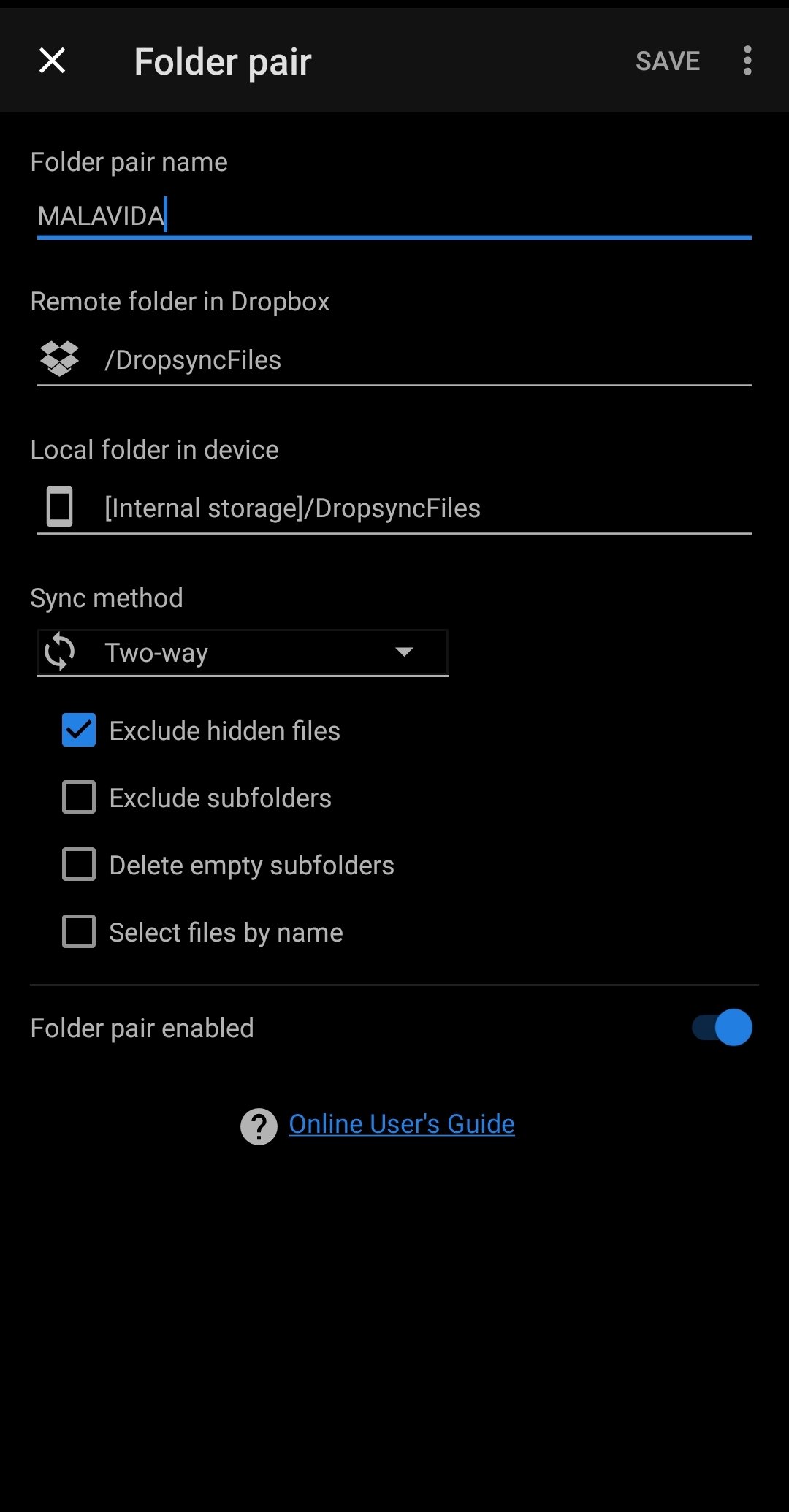Open the Online User's Guide link
This screenshot has width=789, height=1512.
[402, 1124]
